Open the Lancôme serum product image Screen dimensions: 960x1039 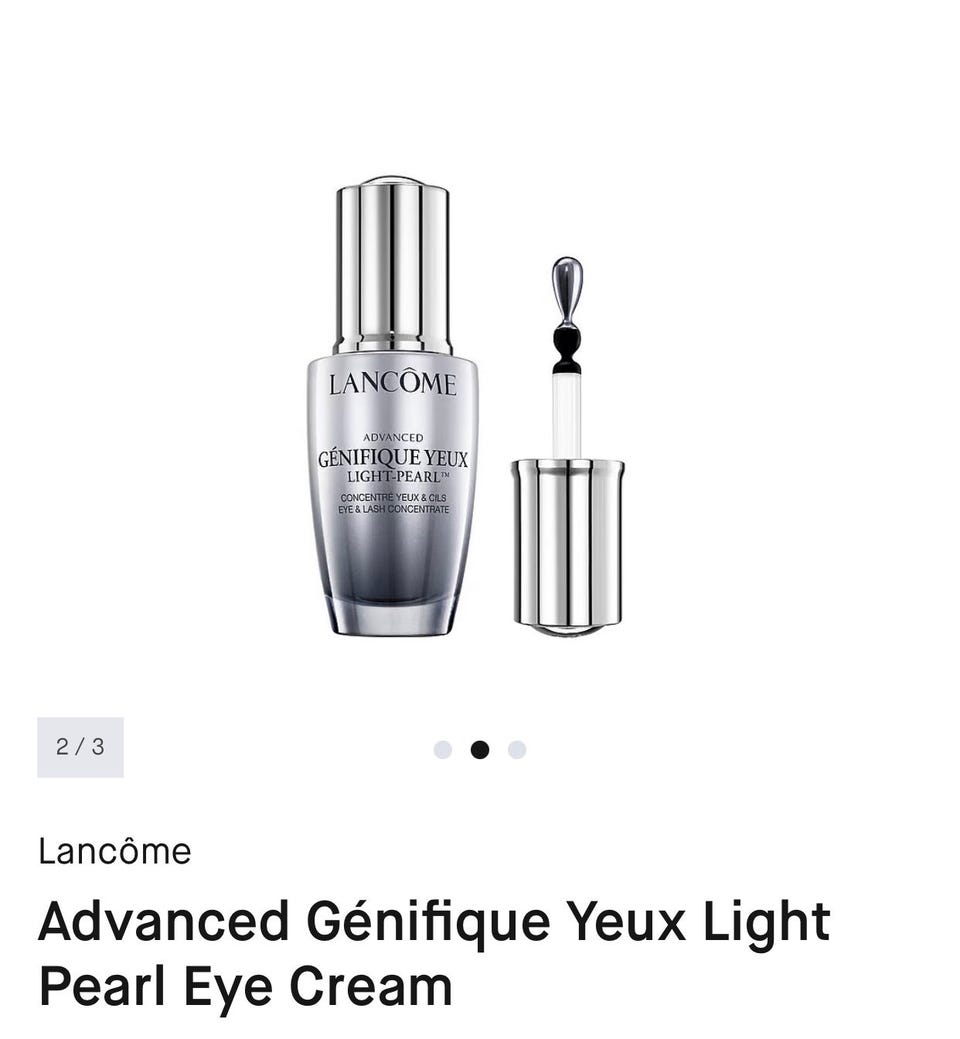[x=465, y=410]
